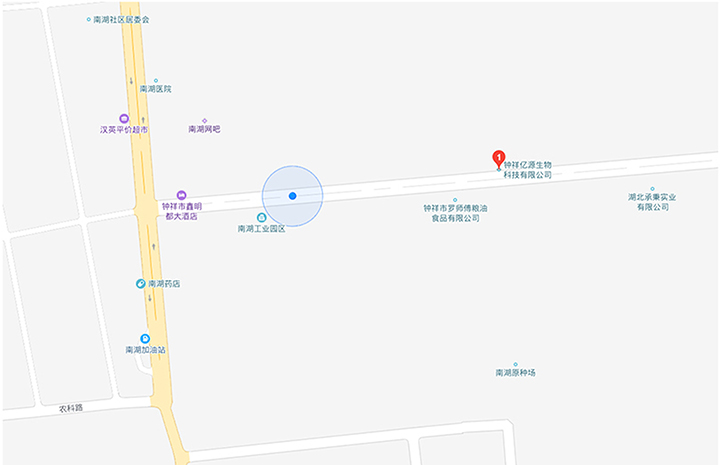720x465 pixels.
Task: Tap the blue current-location dot
Action: coord(292,196)
